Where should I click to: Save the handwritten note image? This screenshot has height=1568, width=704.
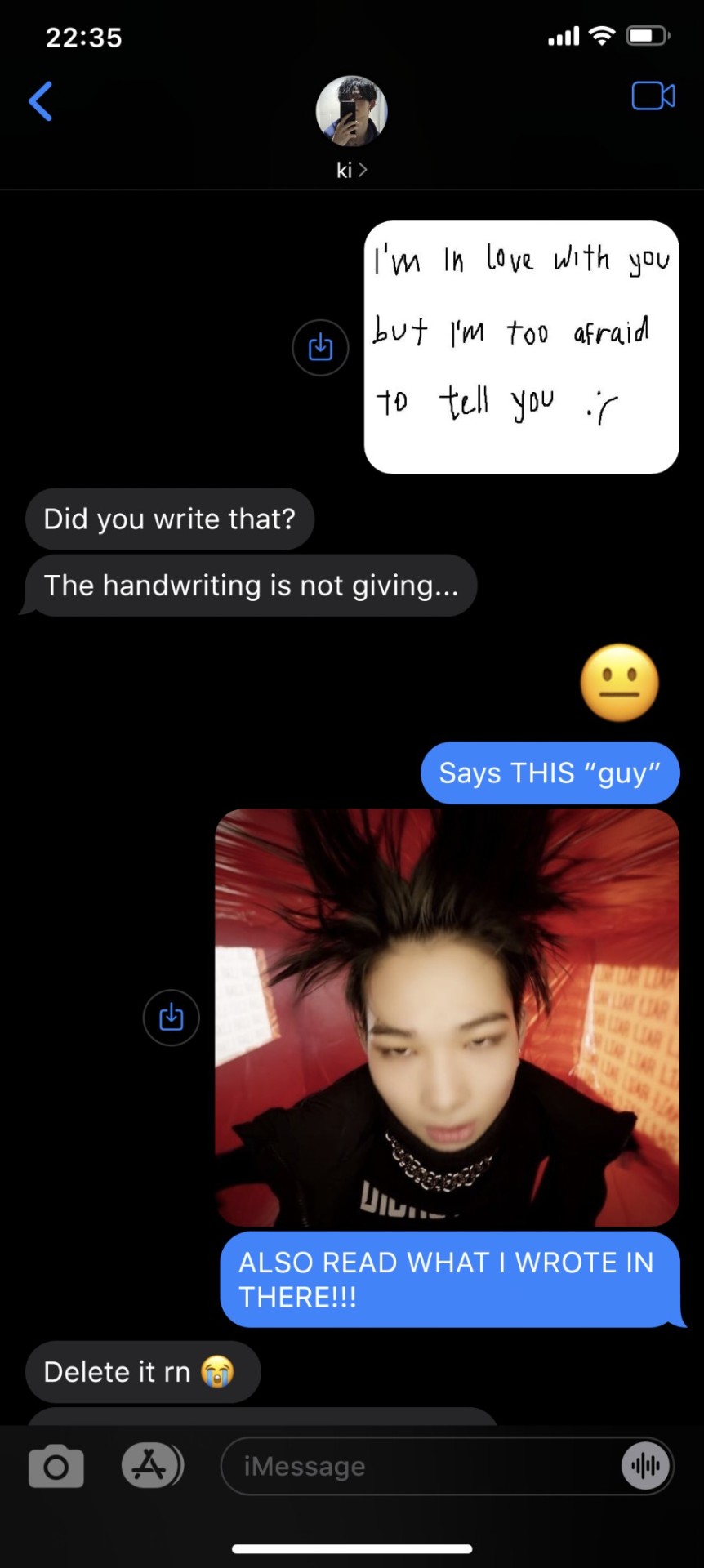[320, 348]
